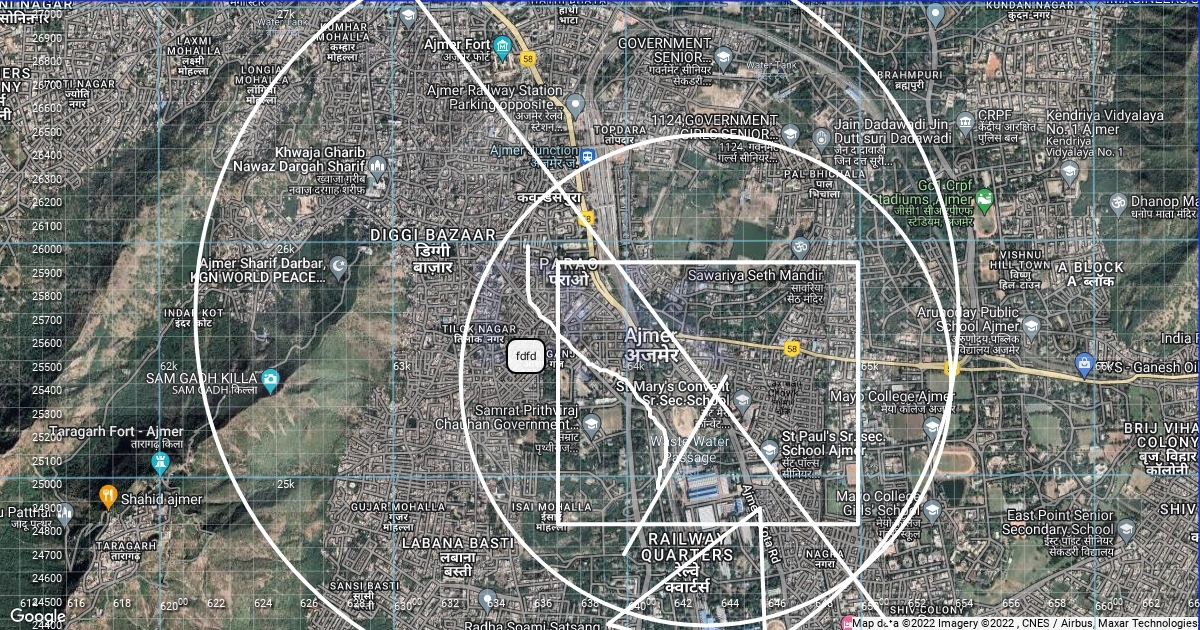Open the Mayo College Ajmer school pin

932,428
